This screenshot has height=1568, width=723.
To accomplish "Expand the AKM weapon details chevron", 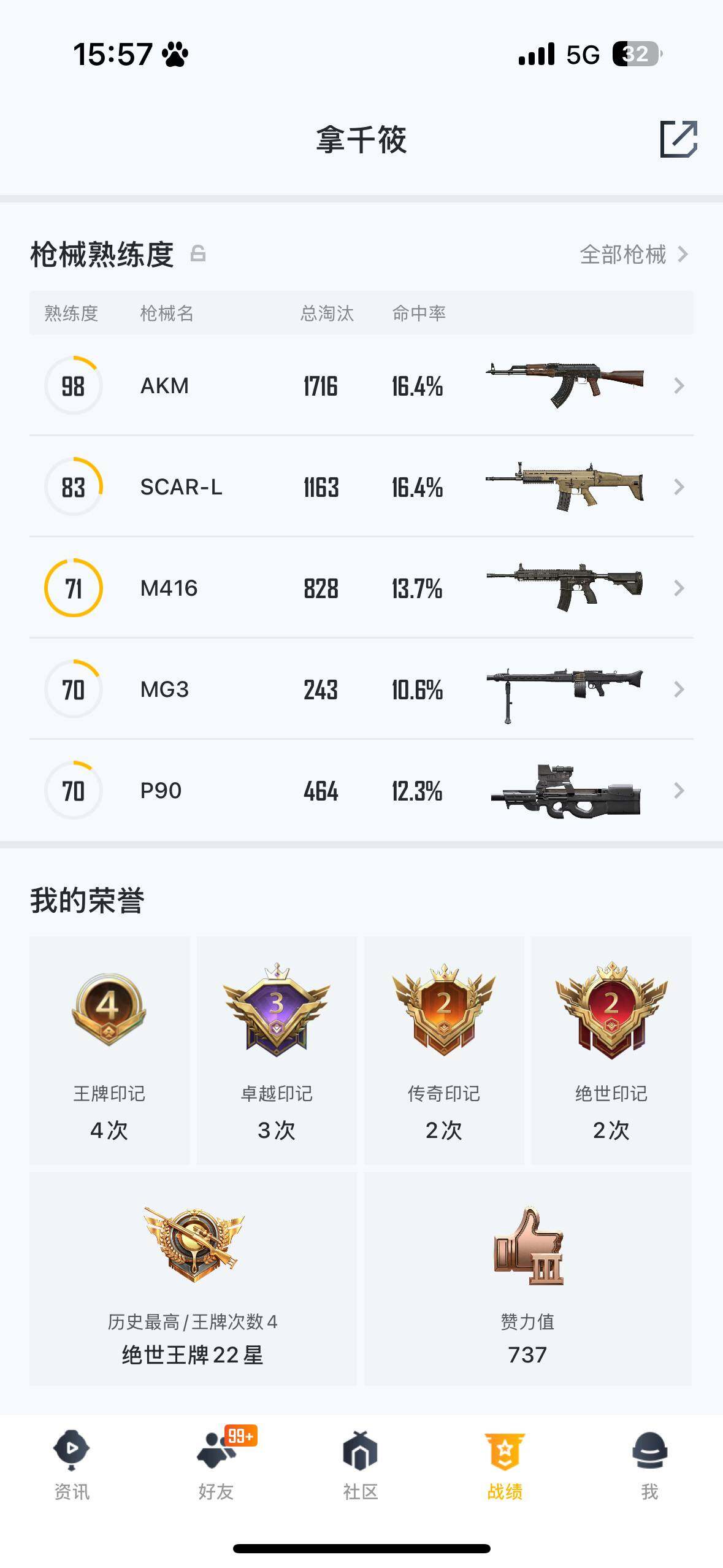I will pyautogui.click(x=678, y=385).
